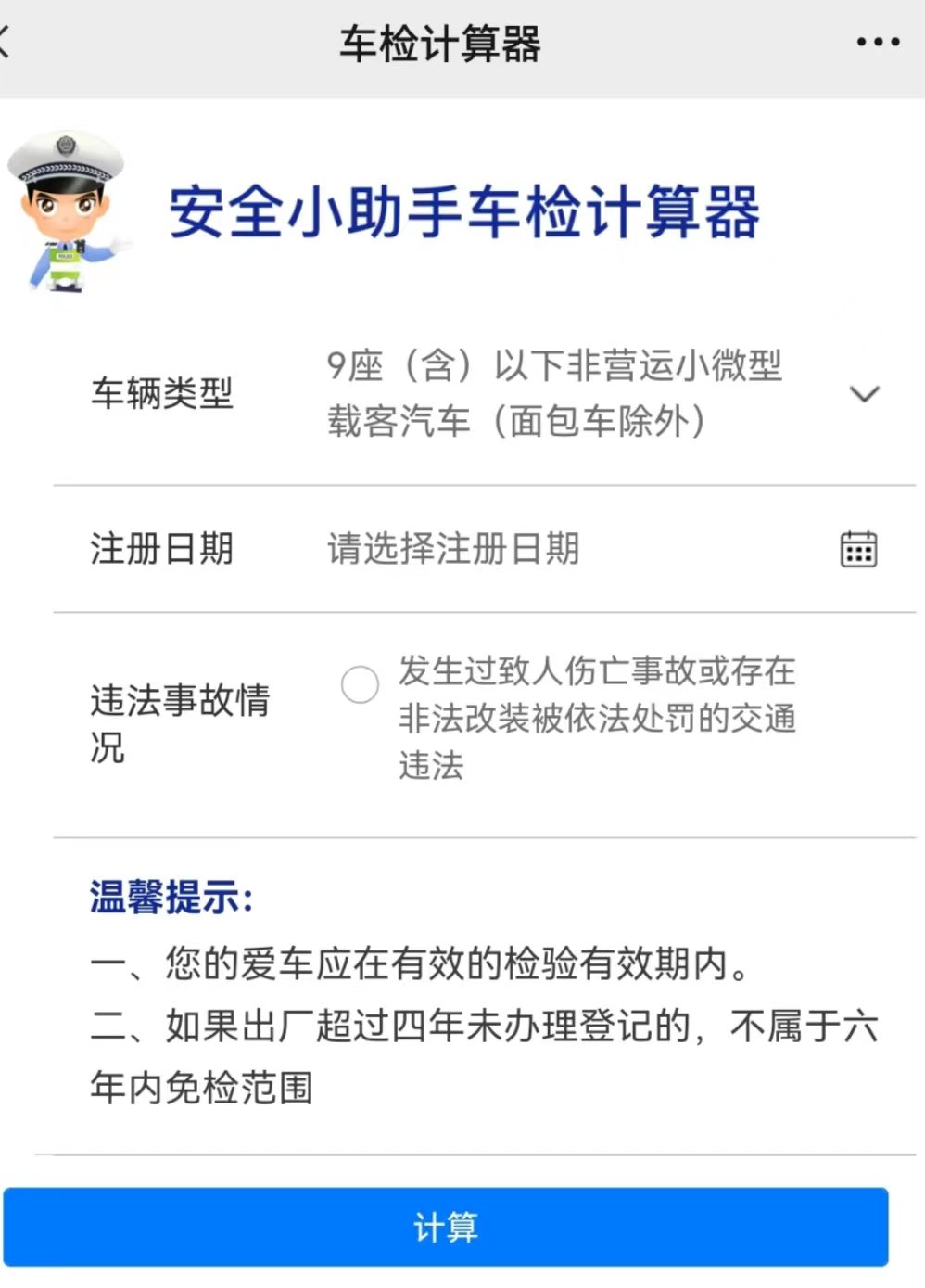Tap the blue 计算 button
Screen dimensions: 925x1288
[446, 1227]
